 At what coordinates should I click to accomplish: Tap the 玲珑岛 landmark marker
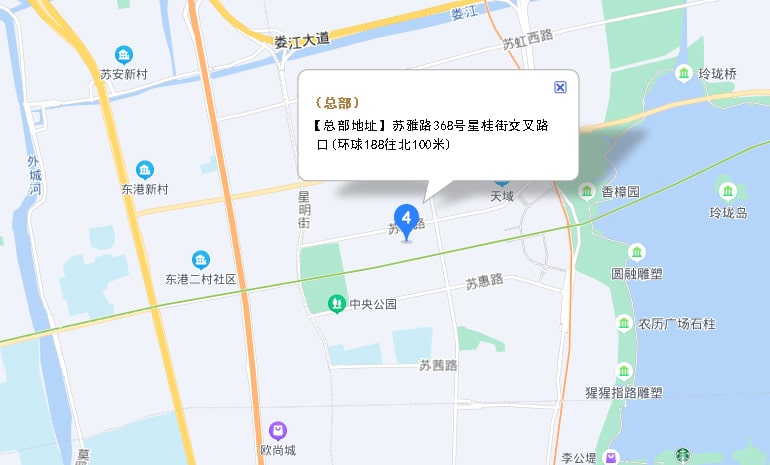727,191
